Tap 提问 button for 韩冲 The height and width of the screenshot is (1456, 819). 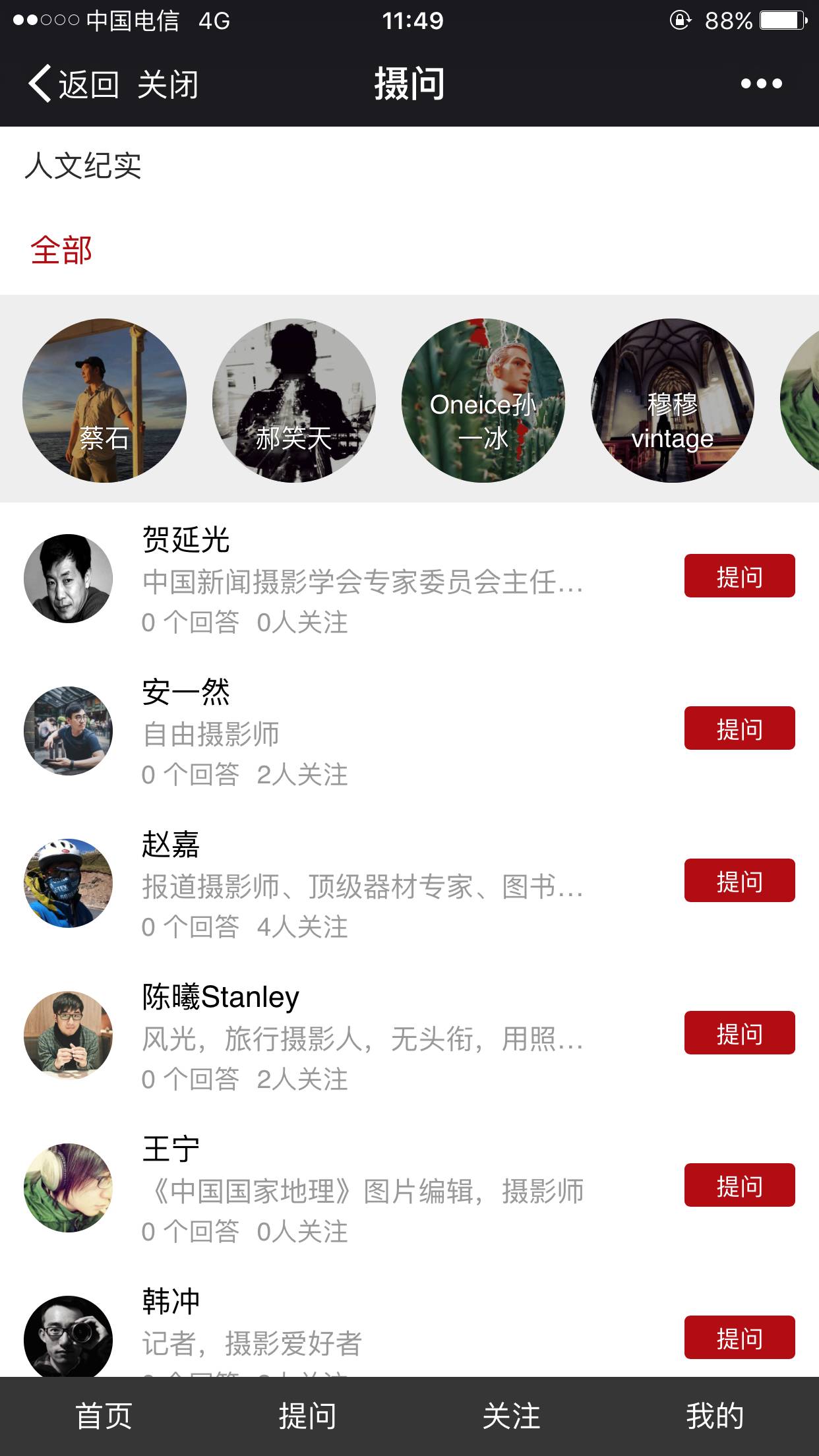[739, 1337]
